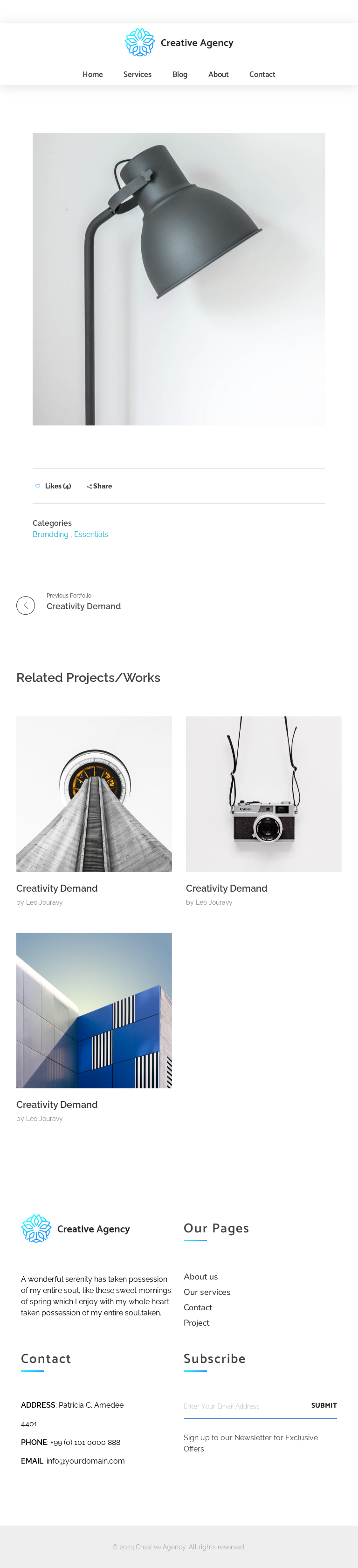Open Our services in the footer

(x=207, y=1292)
